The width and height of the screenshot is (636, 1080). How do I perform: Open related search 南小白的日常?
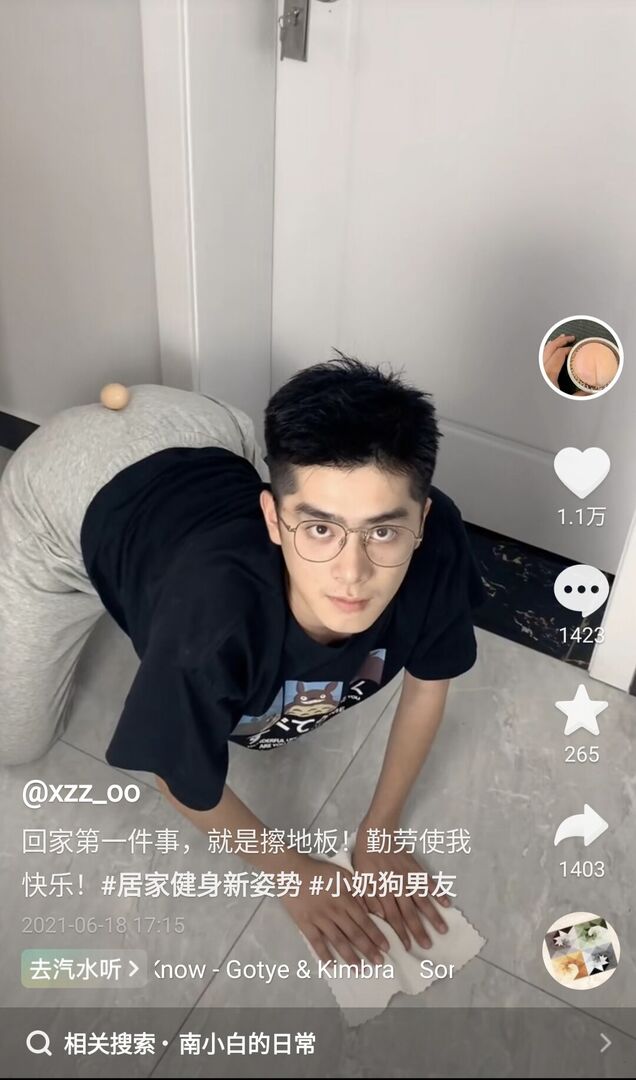(248, 1044)
